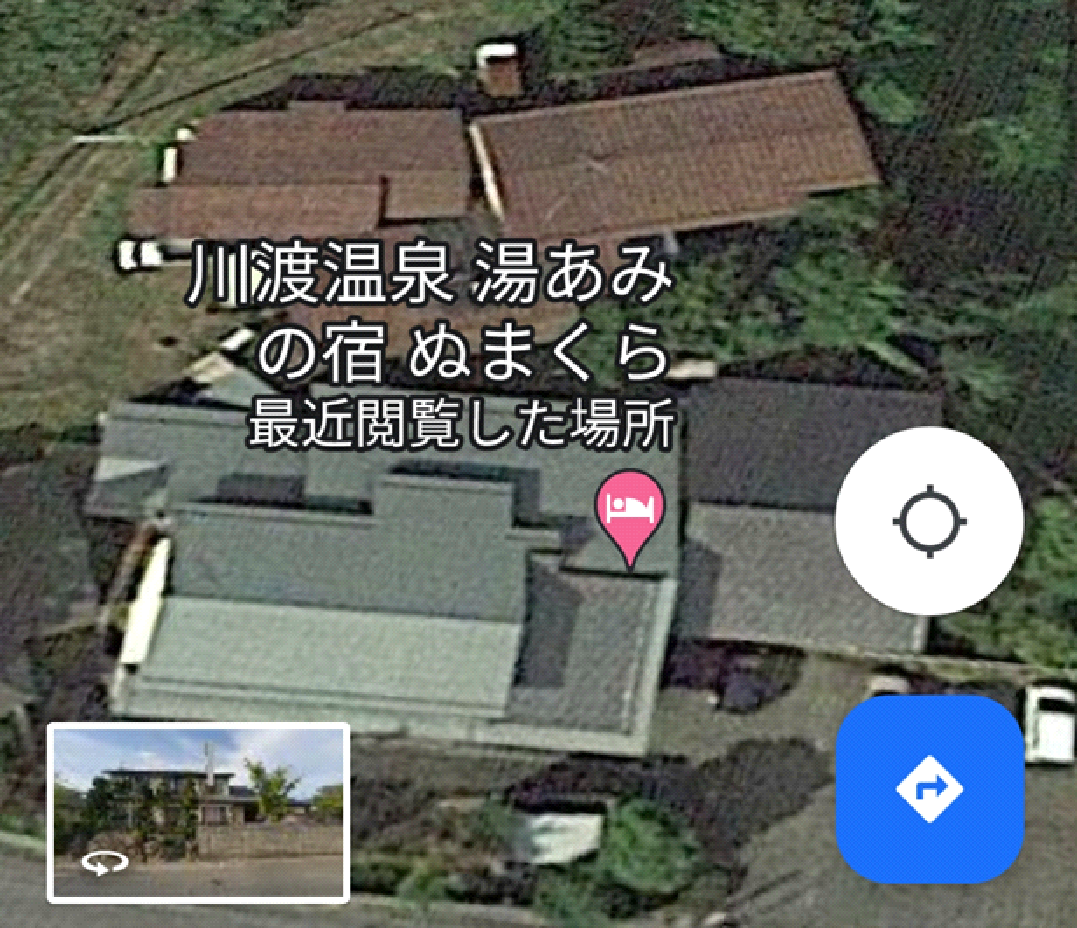Screen dimensions: 1077x928
Task: Open the Street View preview thumbnail
Action: click(198, 812)
